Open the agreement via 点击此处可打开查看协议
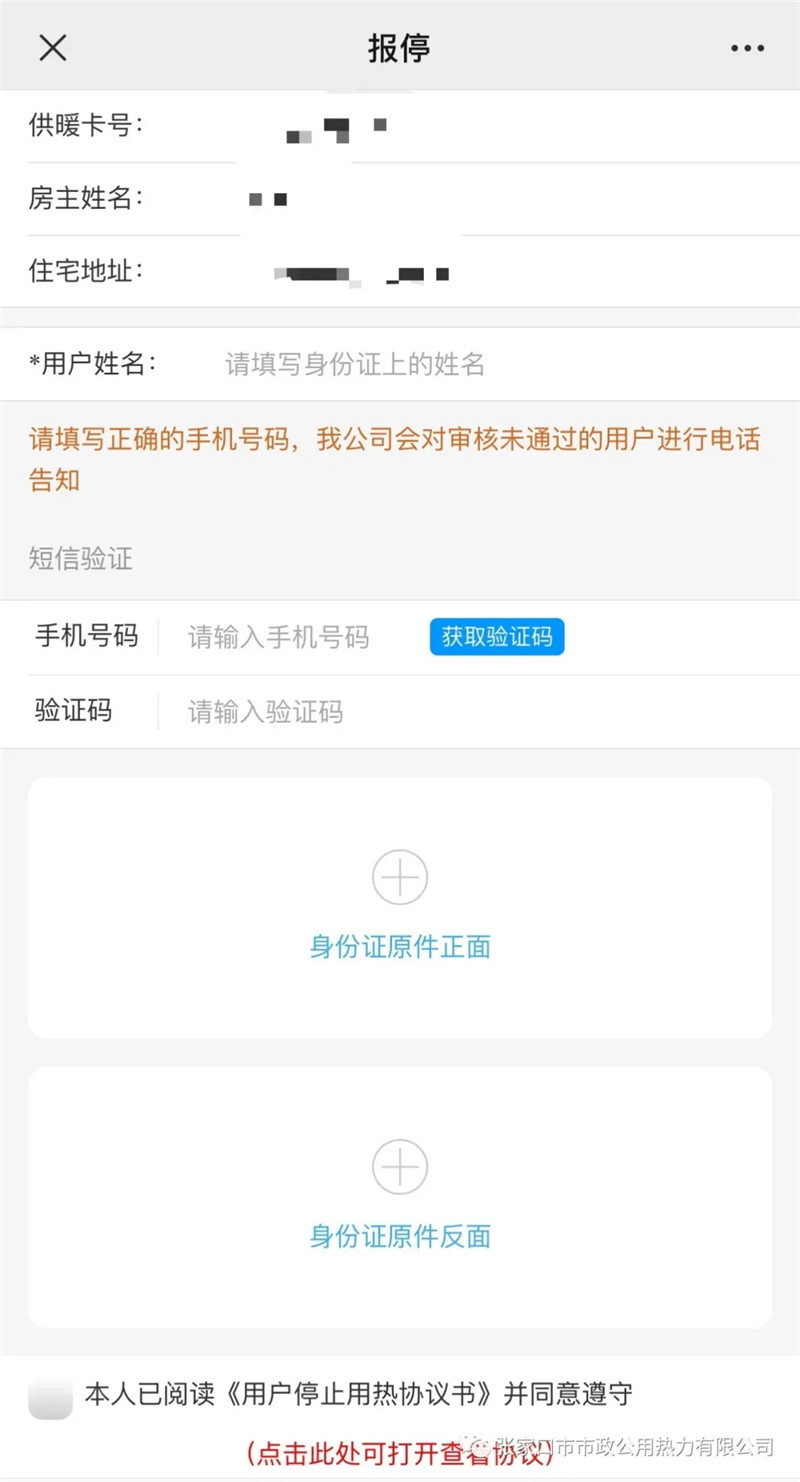 click(x=400, y=1451)
